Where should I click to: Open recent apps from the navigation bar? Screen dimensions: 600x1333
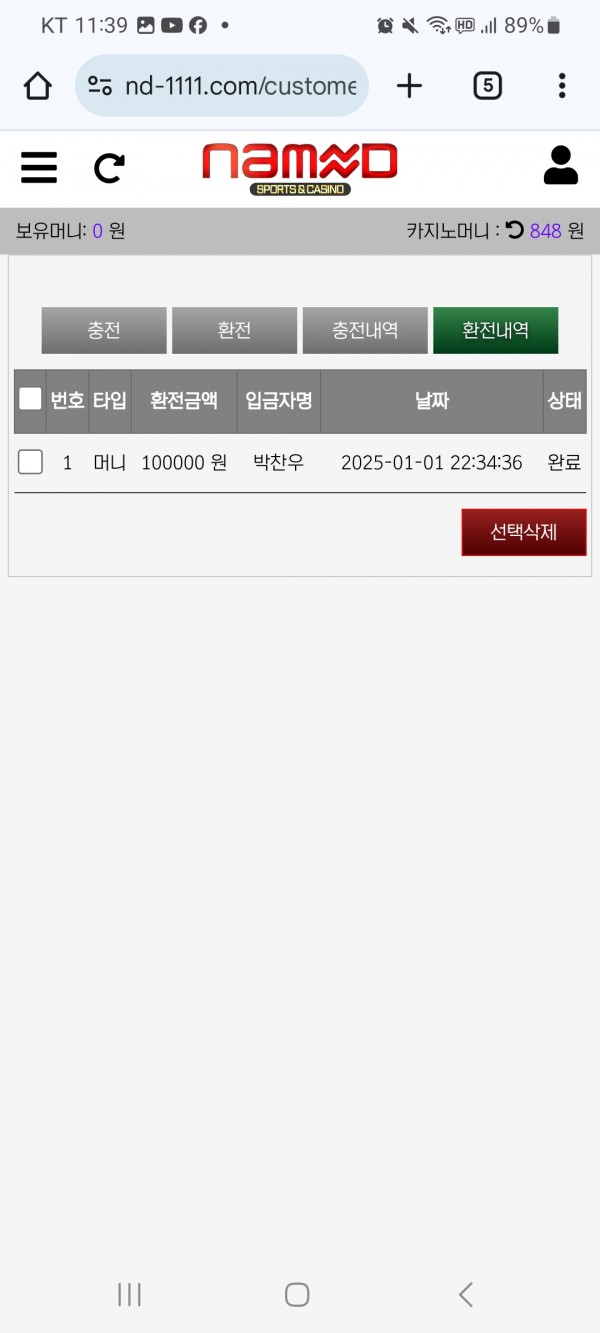click(x=129, y=1294)
